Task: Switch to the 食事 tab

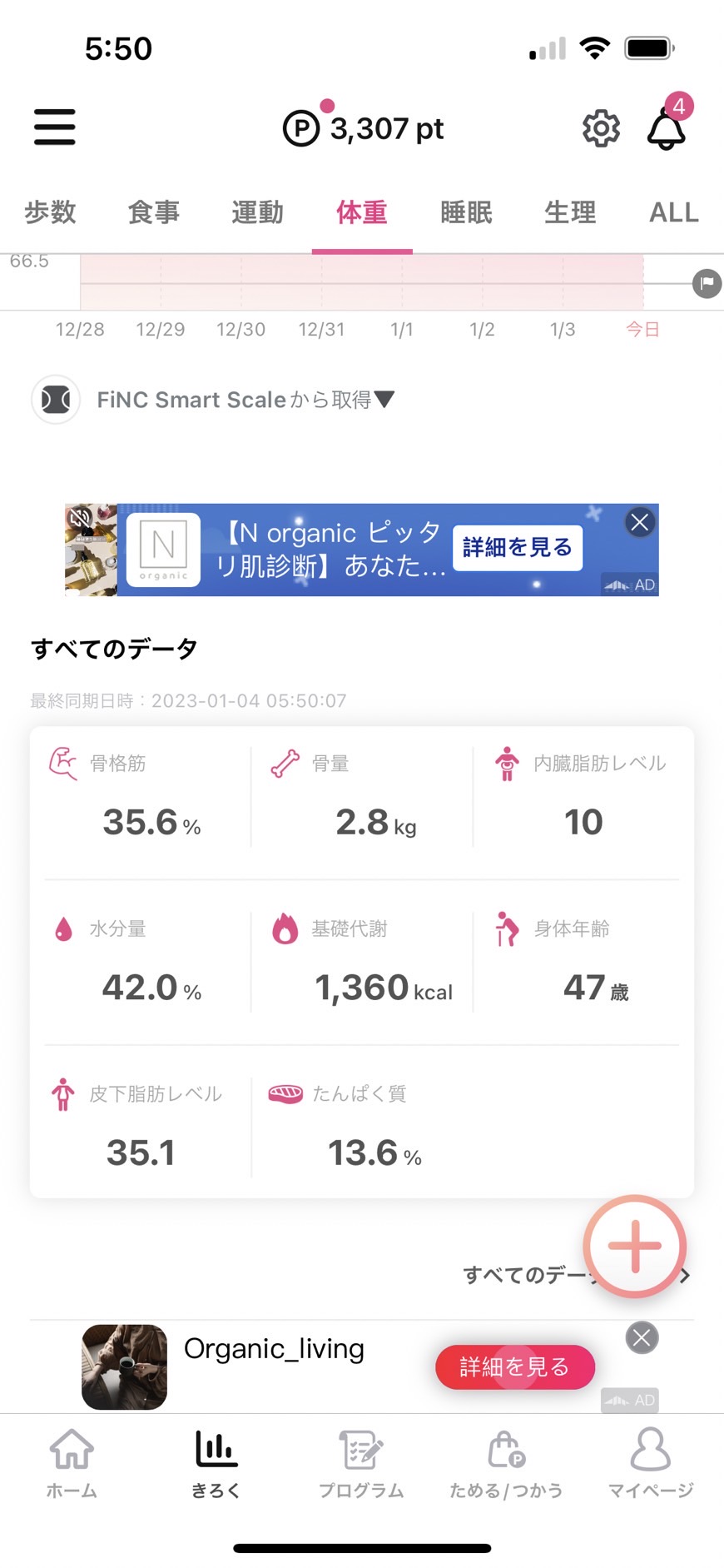Action: coord(154,212)
